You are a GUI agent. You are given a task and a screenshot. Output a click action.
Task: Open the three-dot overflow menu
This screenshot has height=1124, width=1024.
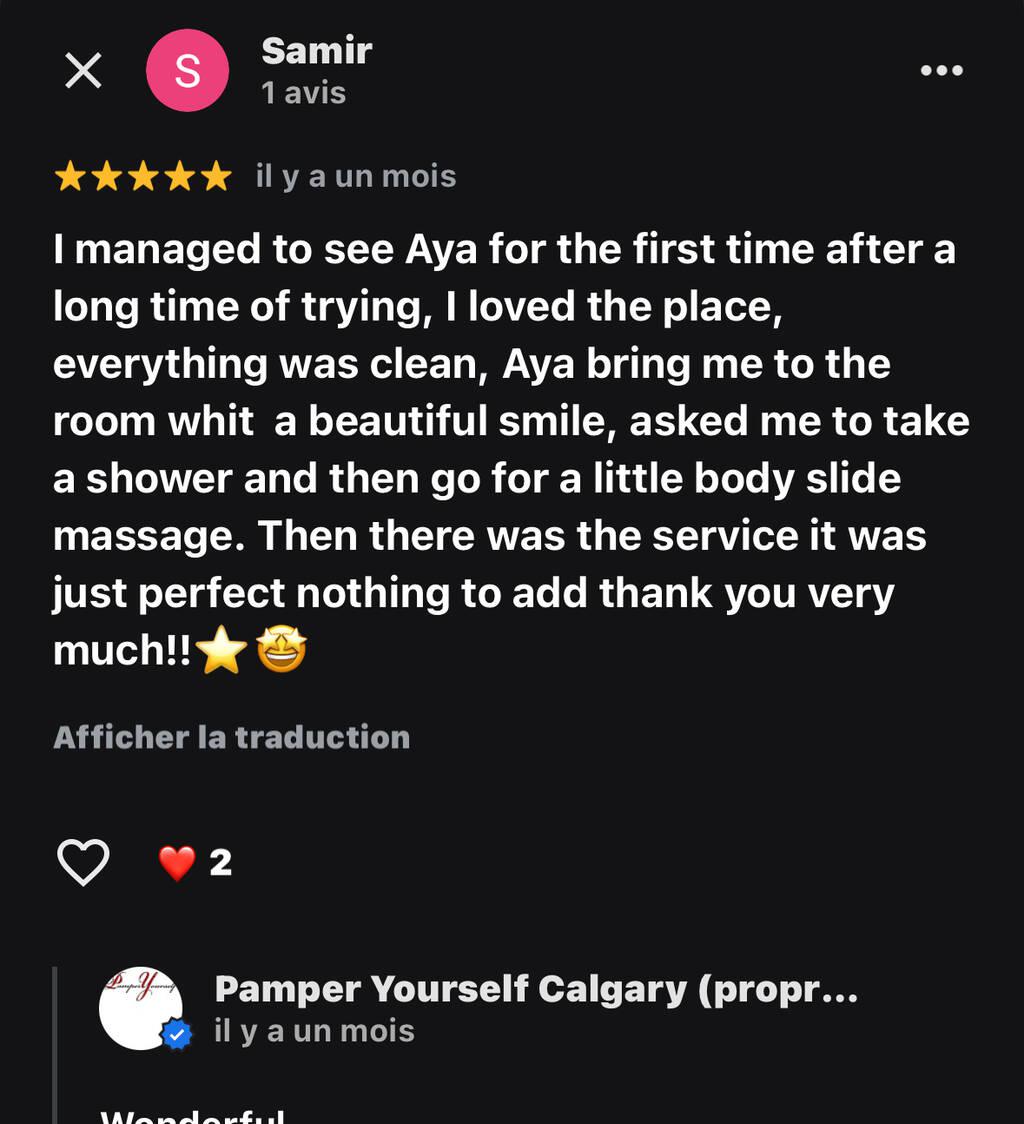pyautogui.click(x=941, y=71)
